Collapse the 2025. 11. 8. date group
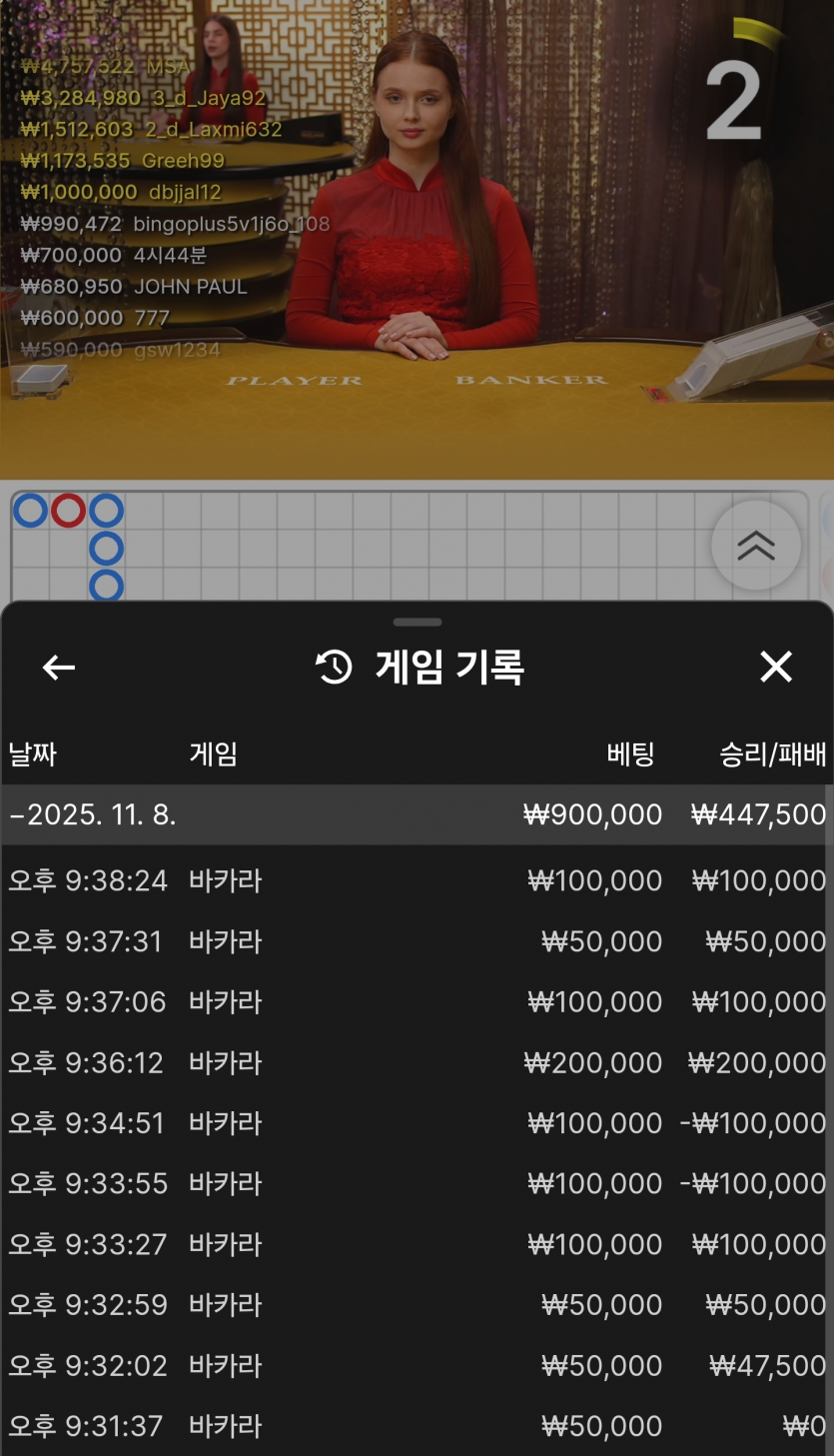 click(92, 814)
